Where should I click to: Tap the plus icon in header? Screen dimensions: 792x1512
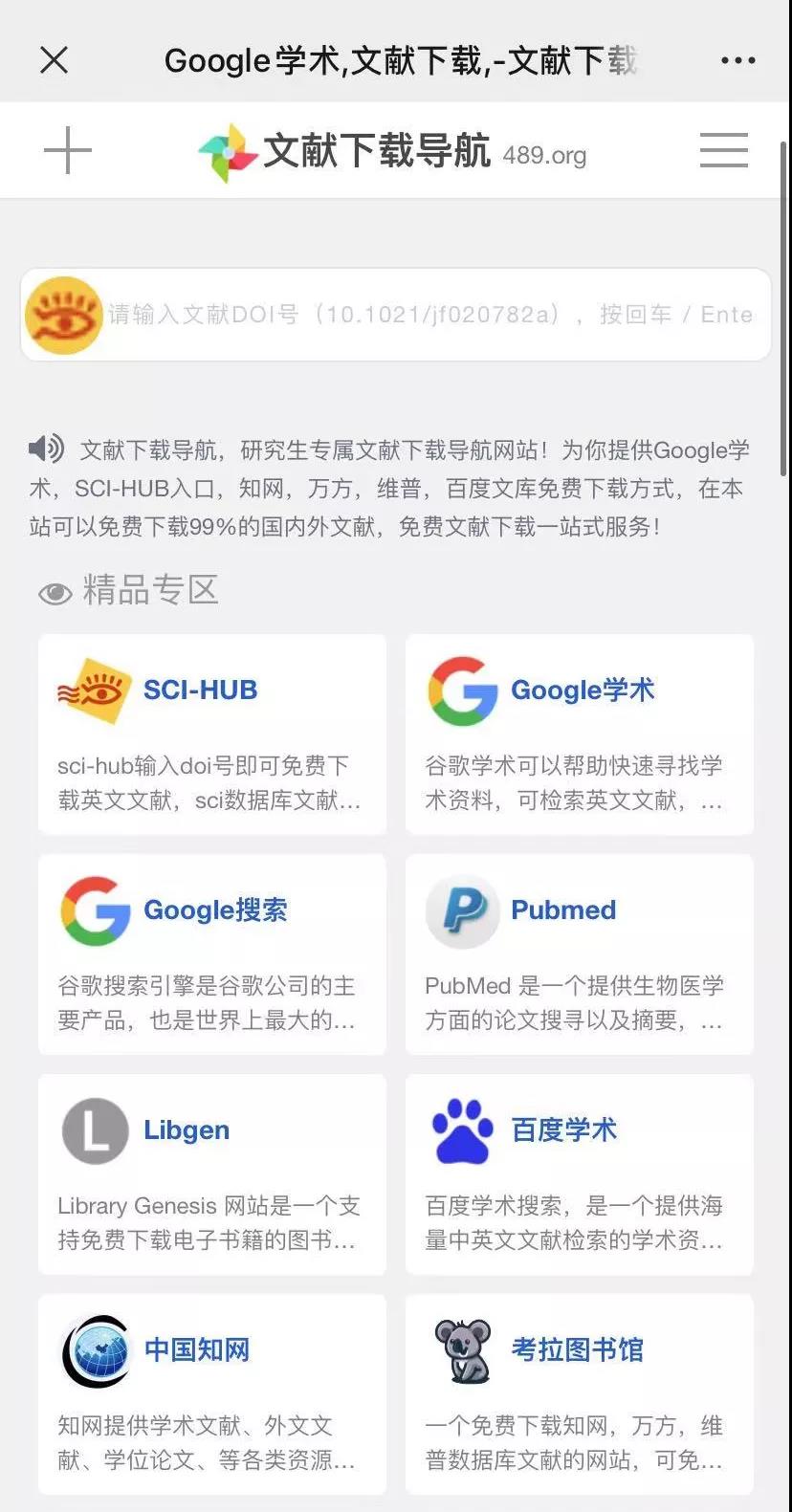pos(68,151)
